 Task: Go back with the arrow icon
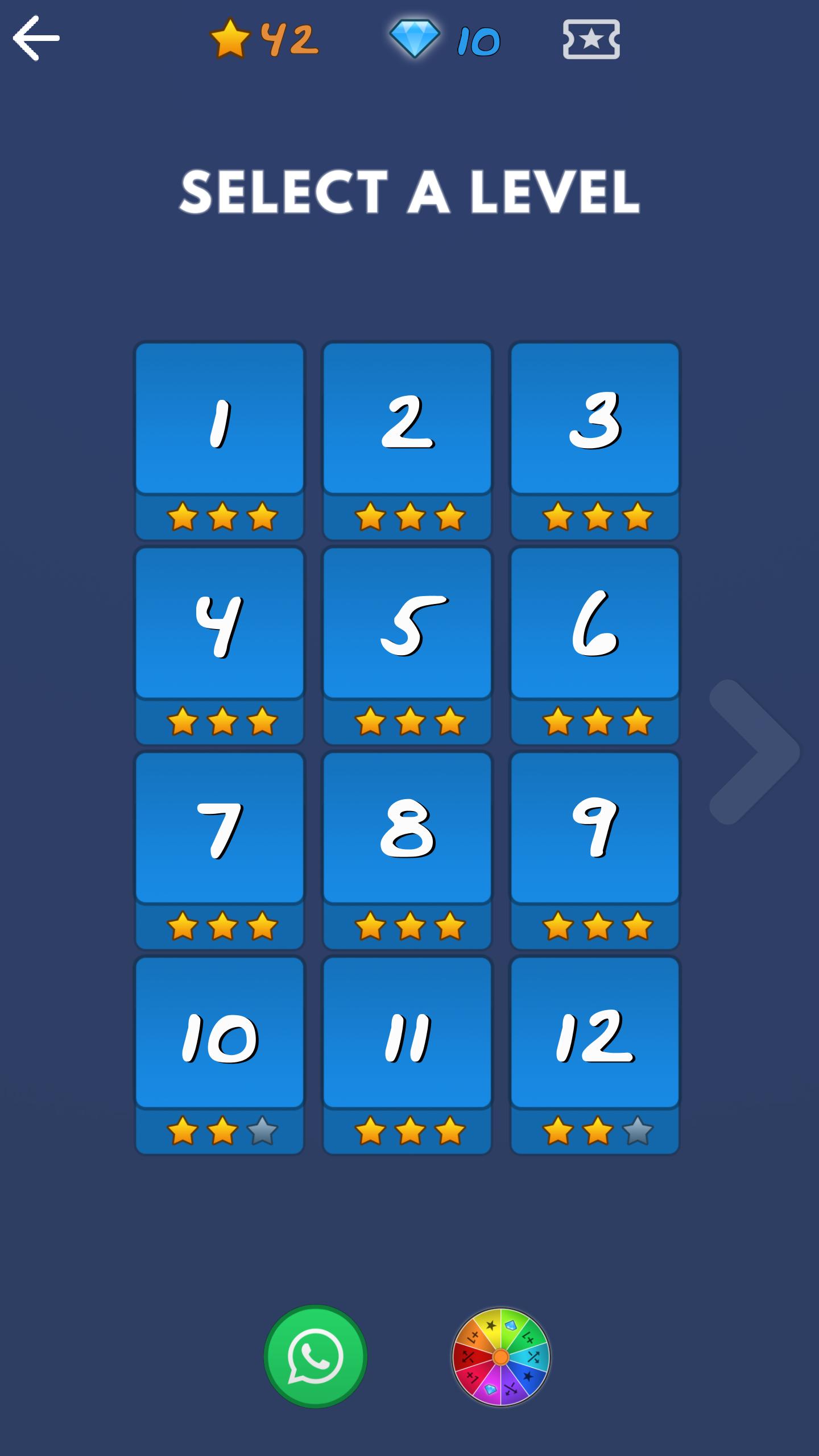36,38
